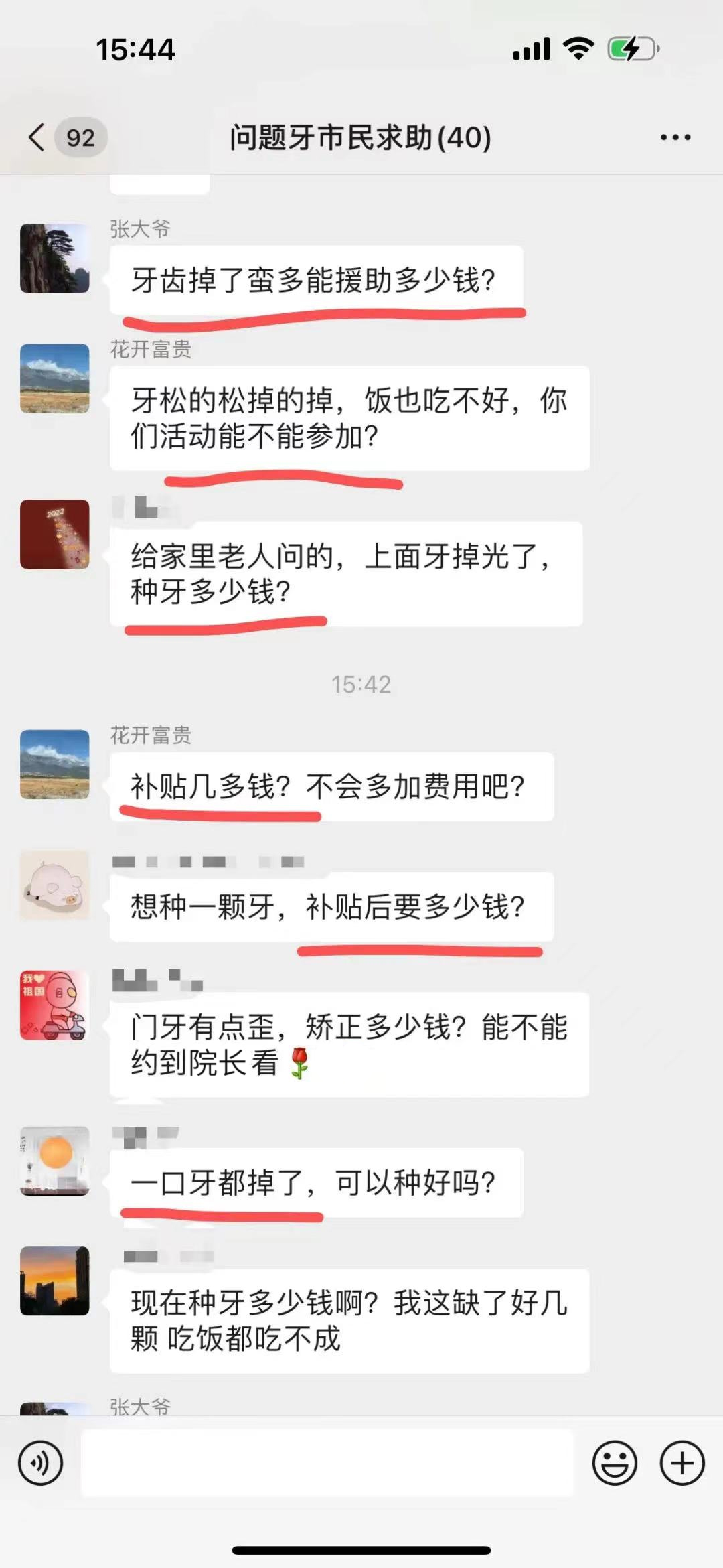Screen dimensions: 723x1568
Task: Open the emoji sticker panel
Action: click(x=614, y=1463)
